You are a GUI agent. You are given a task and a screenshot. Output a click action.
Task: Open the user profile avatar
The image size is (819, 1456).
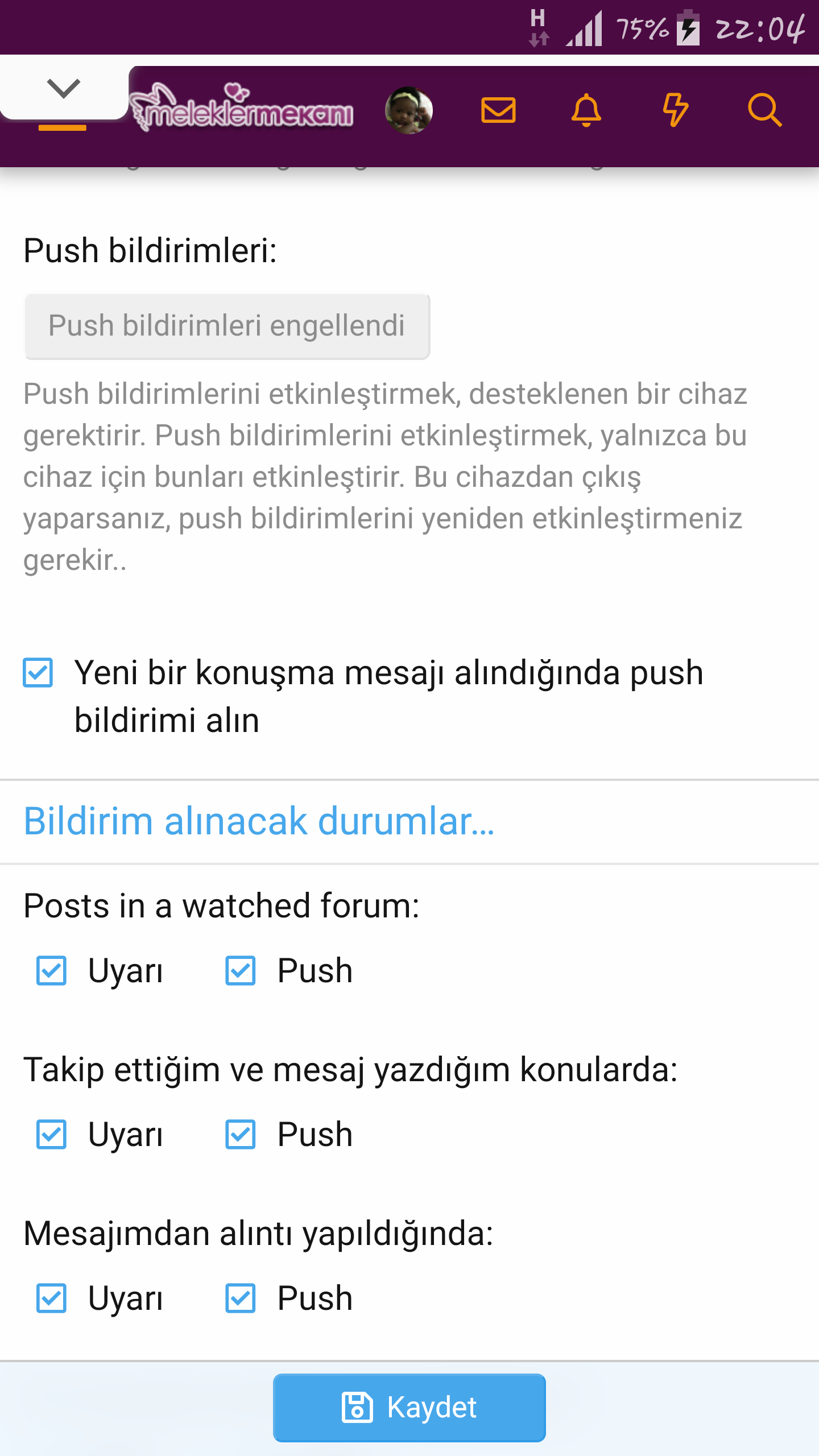click(x=409, y=110)
